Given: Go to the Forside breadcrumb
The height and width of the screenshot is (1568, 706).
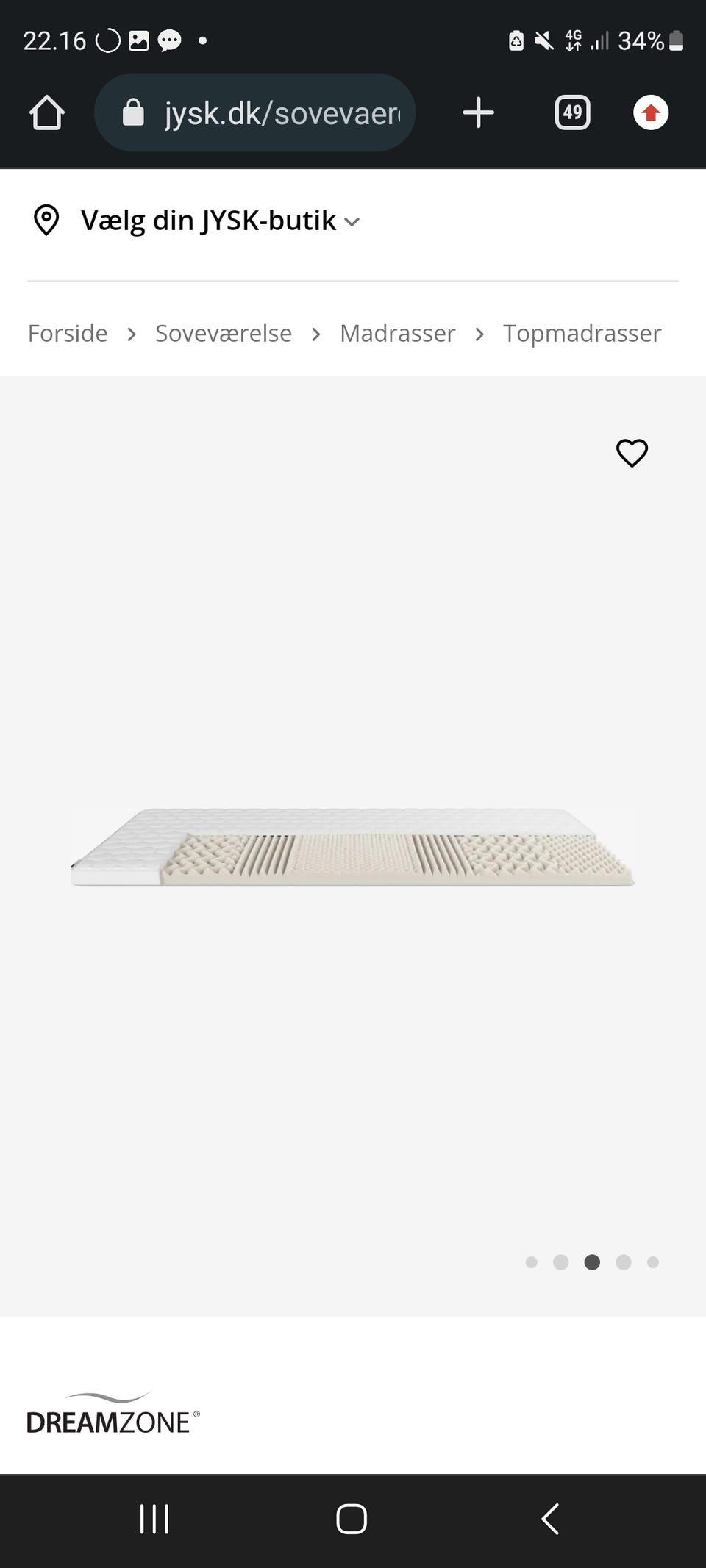Looking at the screenshot, I should point(68,334).
